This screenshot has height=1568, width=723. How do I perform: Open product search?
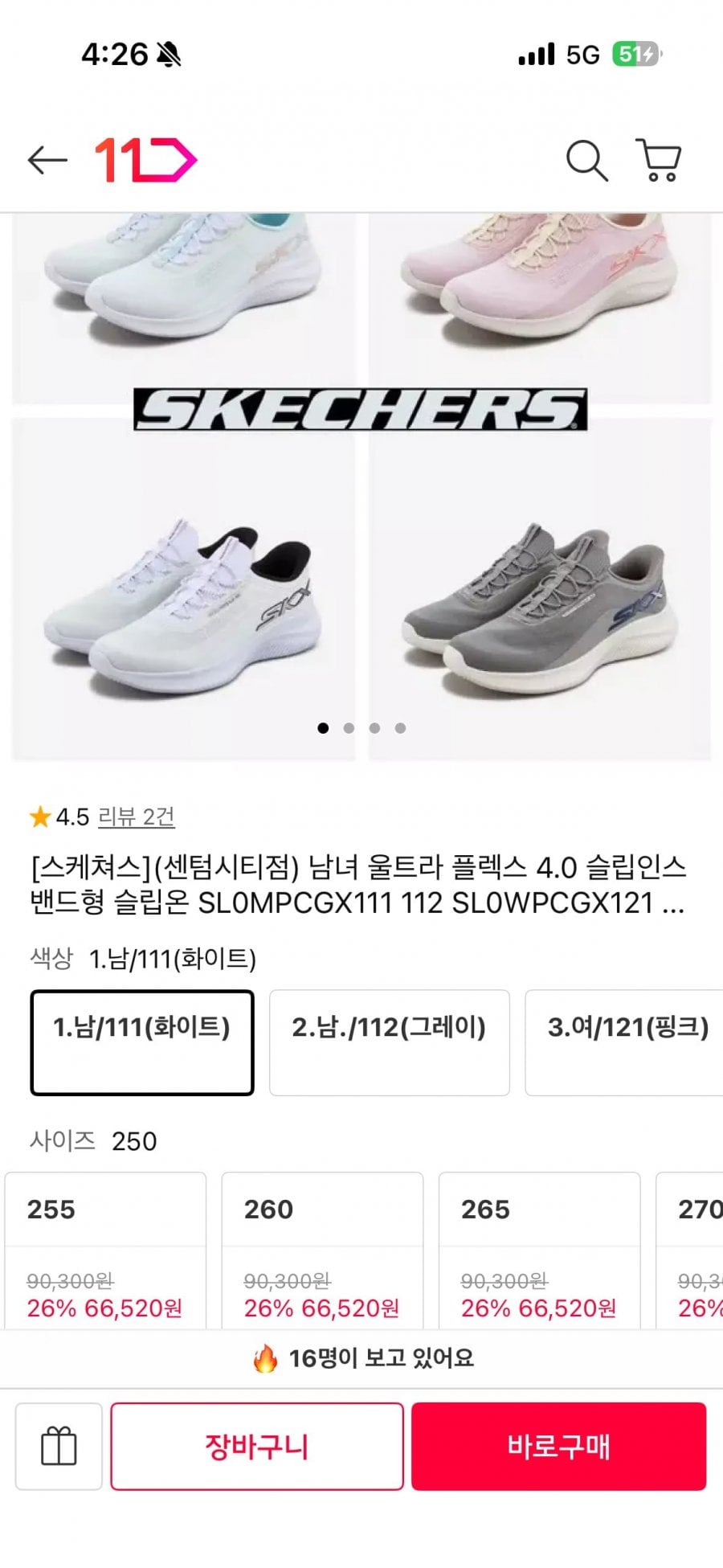point(586,160)
